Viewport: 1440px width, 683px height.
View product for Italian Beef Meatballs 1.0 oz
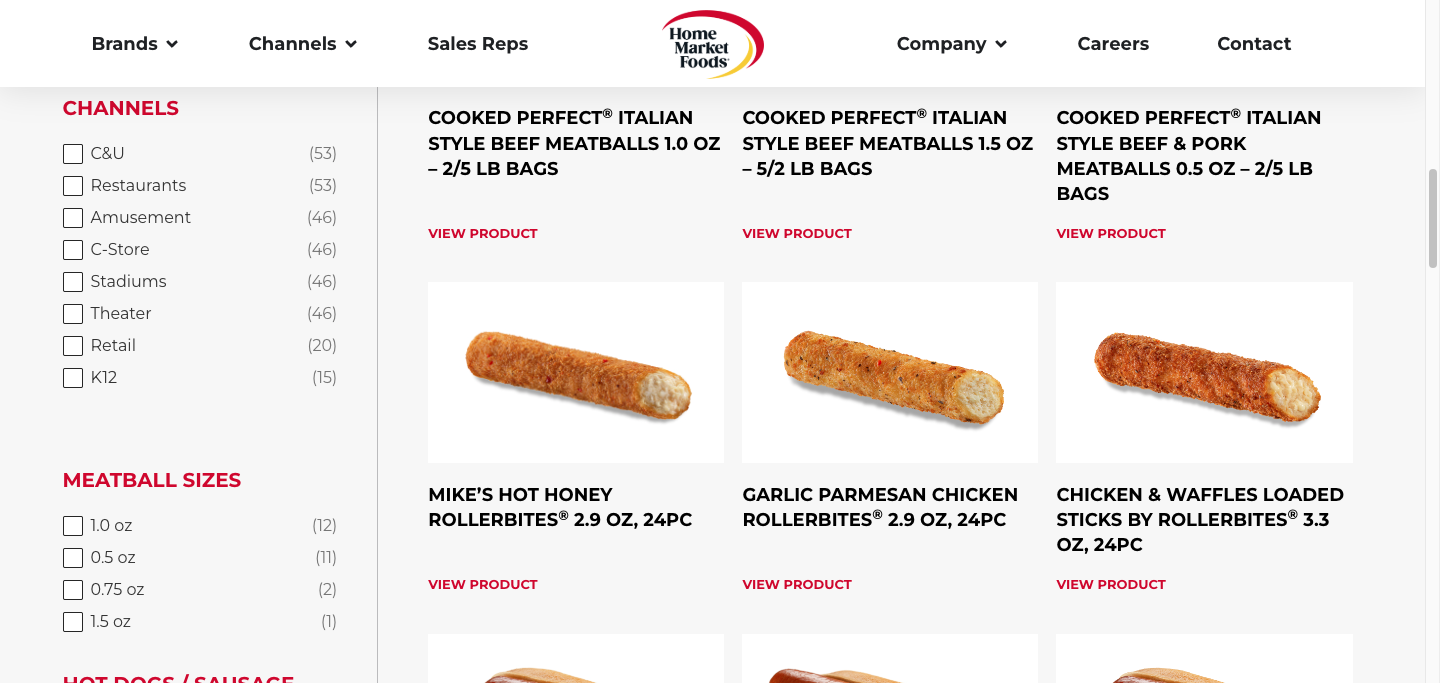[482, 233]
